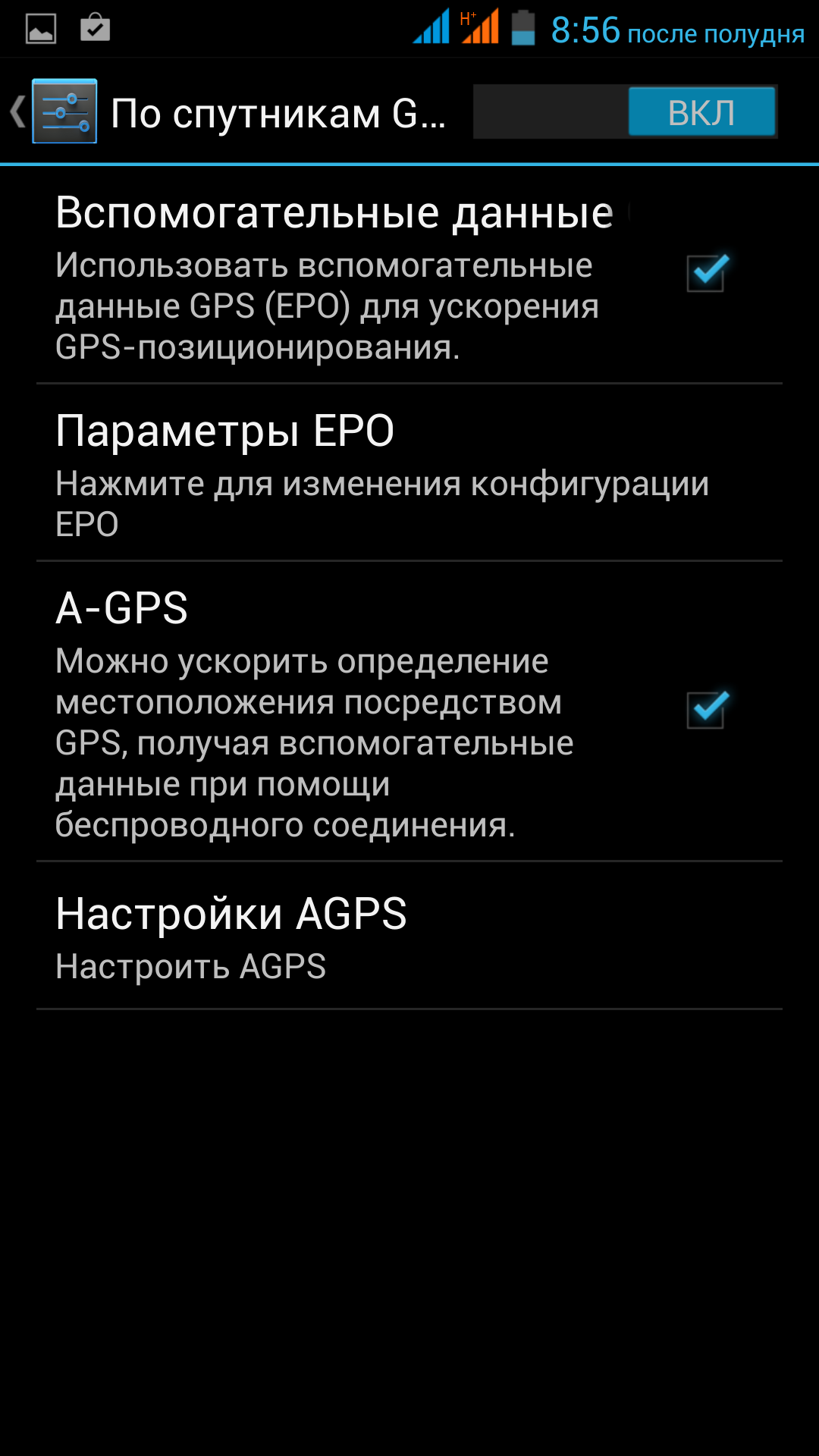
Task: Uncheck the Вспомогательные данные checkbox
Action: point(706,273)
